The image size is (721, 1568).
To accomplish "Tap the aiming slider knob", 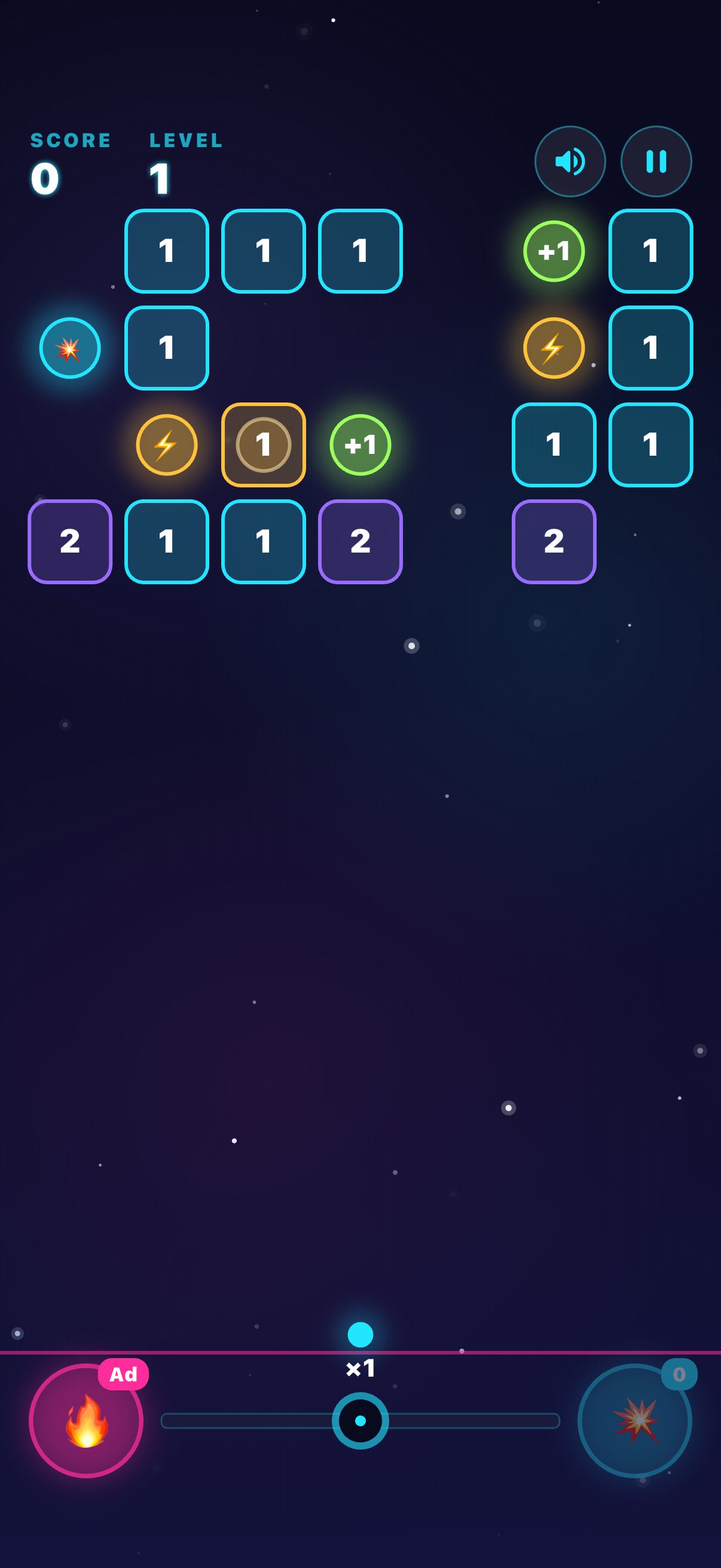I will coord(360,1420).
